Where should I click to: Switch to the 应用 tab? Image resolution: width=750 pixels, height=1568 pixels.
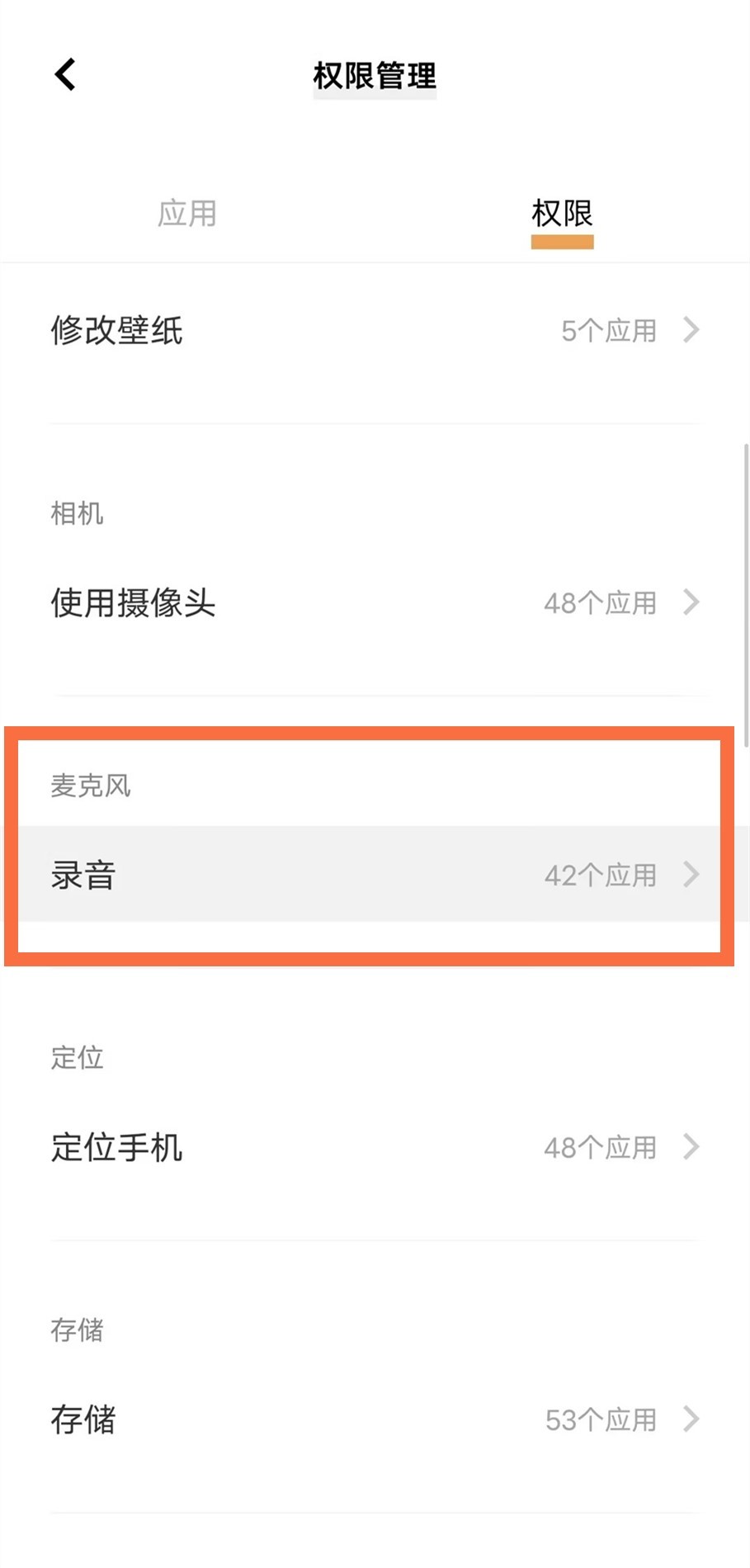pos(187,214)
